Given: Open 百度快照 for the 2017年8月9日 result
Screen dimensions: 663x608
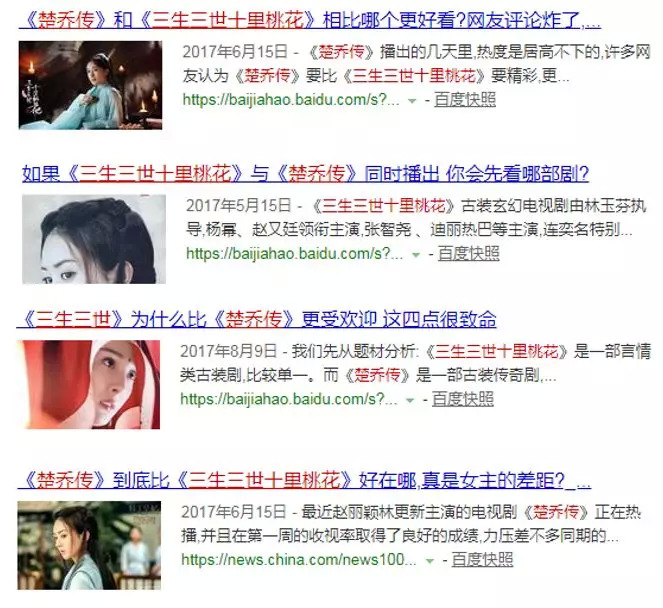Looking at the screenshot, I should pos(463,399).
